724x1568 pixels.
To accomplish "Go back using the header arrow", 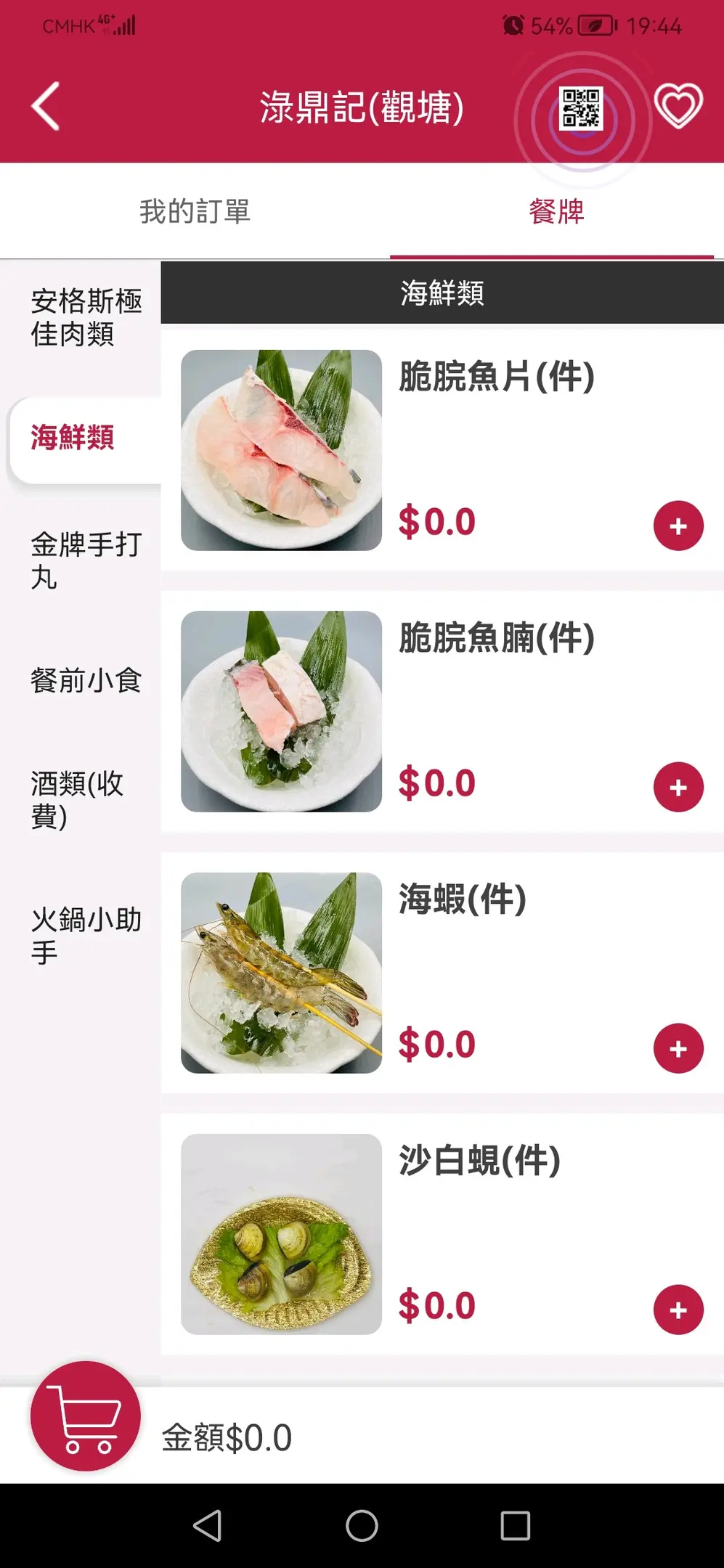I will (46, 107).
